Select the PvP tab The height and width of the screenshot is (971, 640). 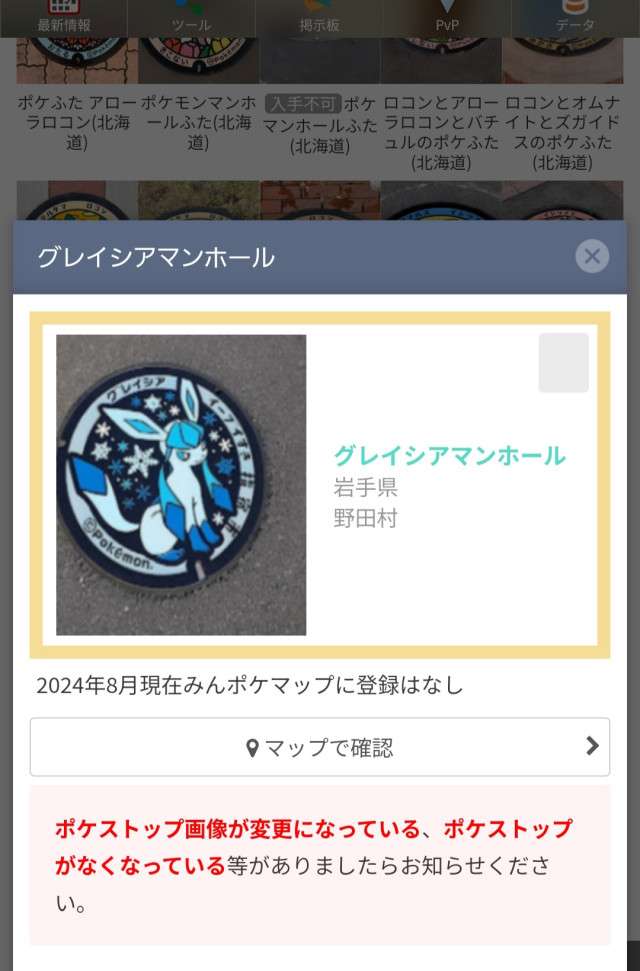pos(447,18)
